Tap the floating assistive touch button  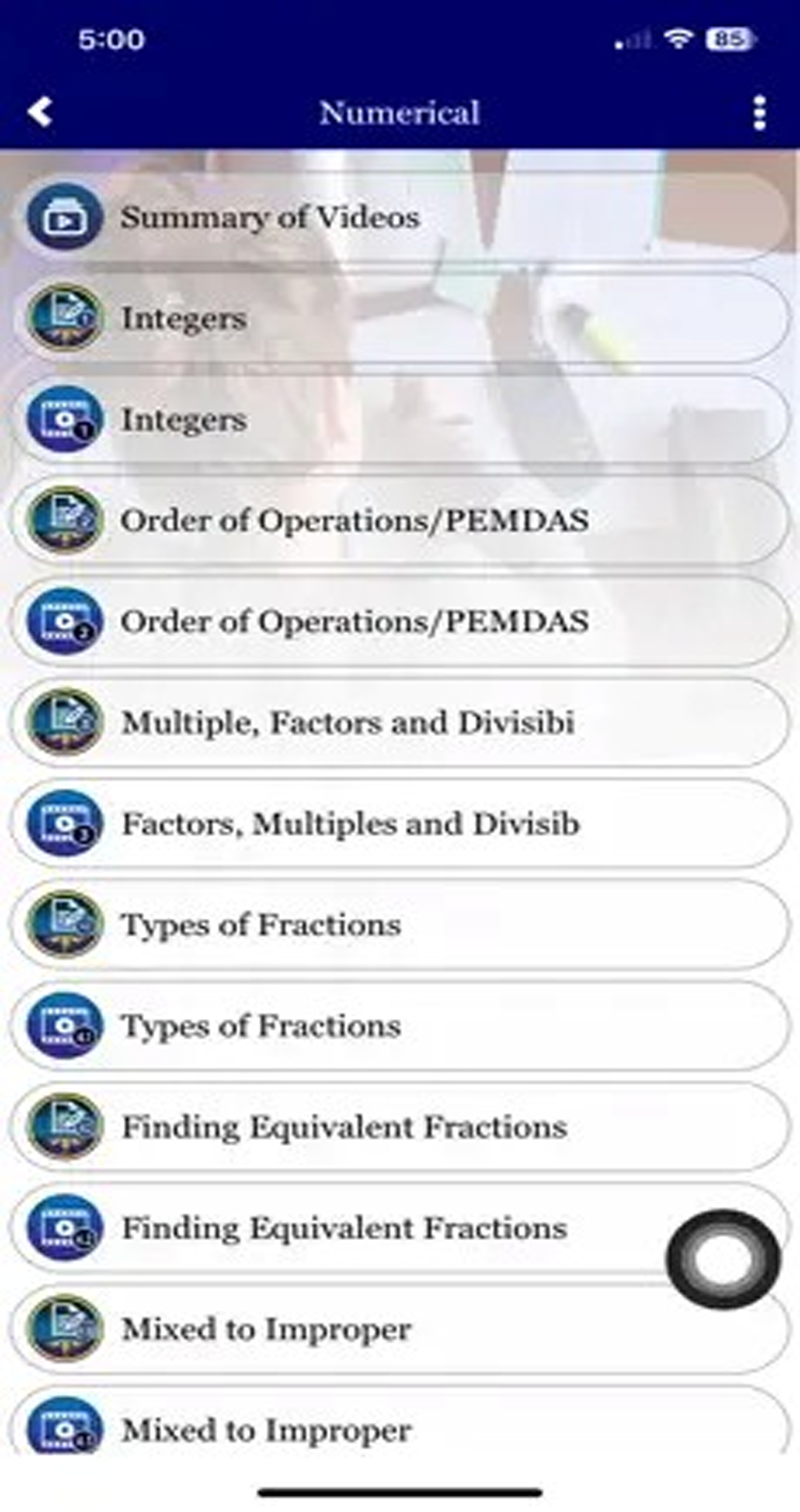tap(722, 1259)
